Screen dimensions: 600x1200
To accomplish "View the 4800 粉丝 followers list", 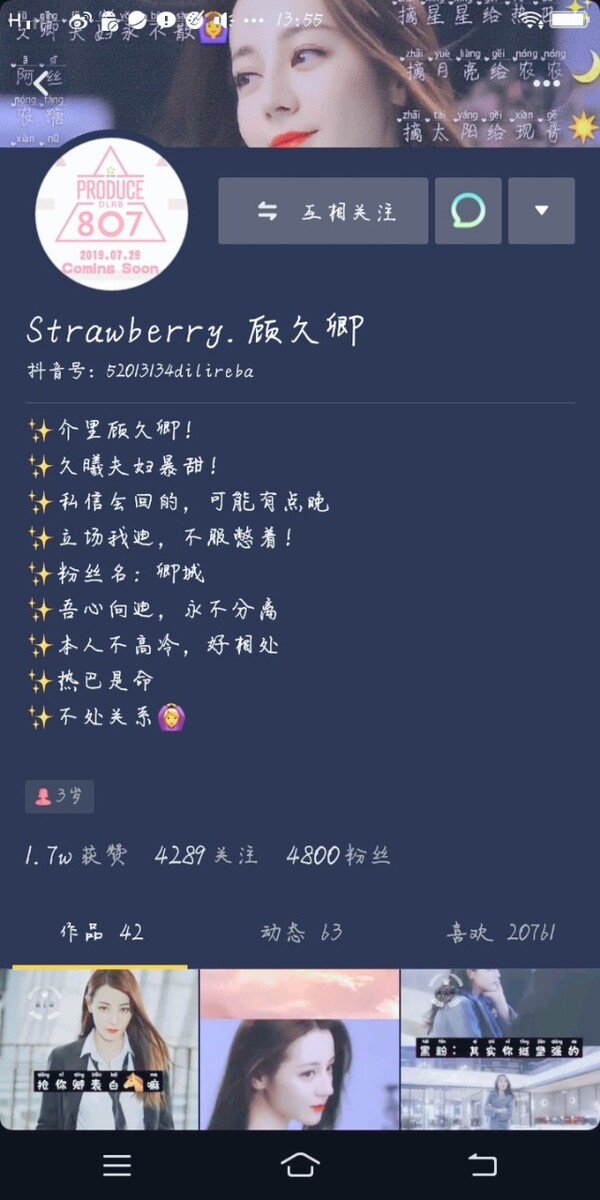I will [x=338, y=856].
